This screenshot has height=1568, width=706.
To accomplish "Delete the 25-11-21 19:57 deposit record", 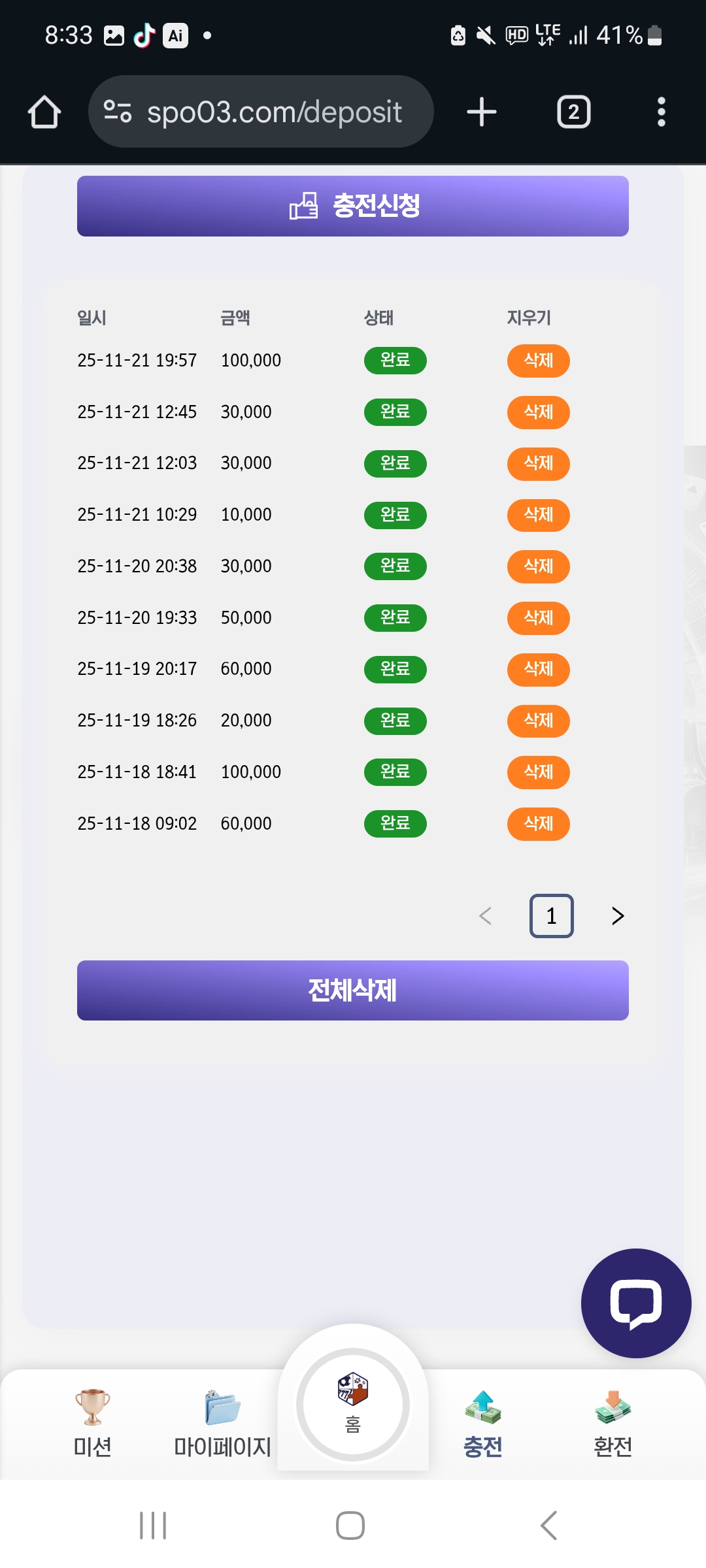I will (x=538, y=361).
